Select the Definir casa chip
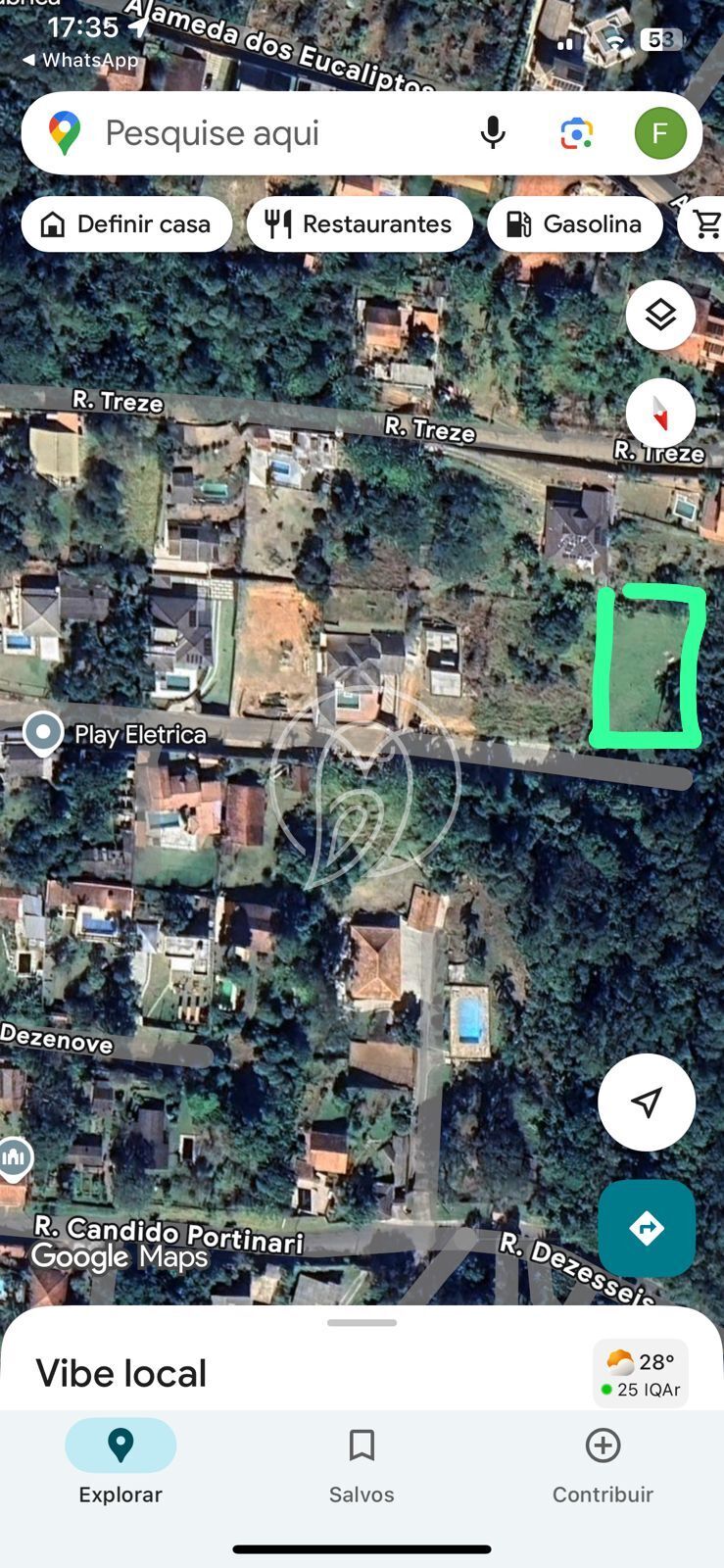 tap(126, 224)
